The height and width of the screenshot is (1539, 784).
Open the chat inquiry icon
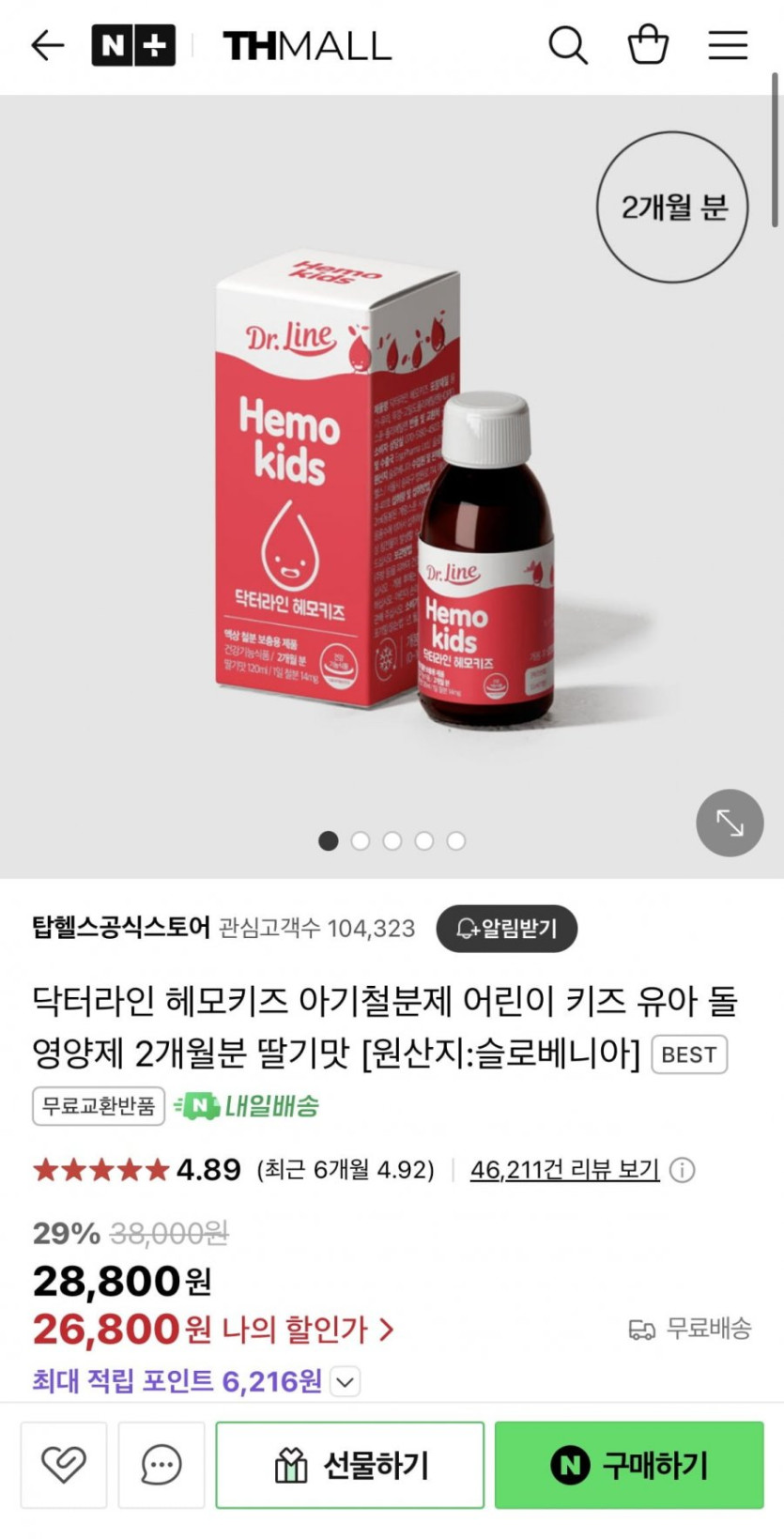pos(161,1465)
